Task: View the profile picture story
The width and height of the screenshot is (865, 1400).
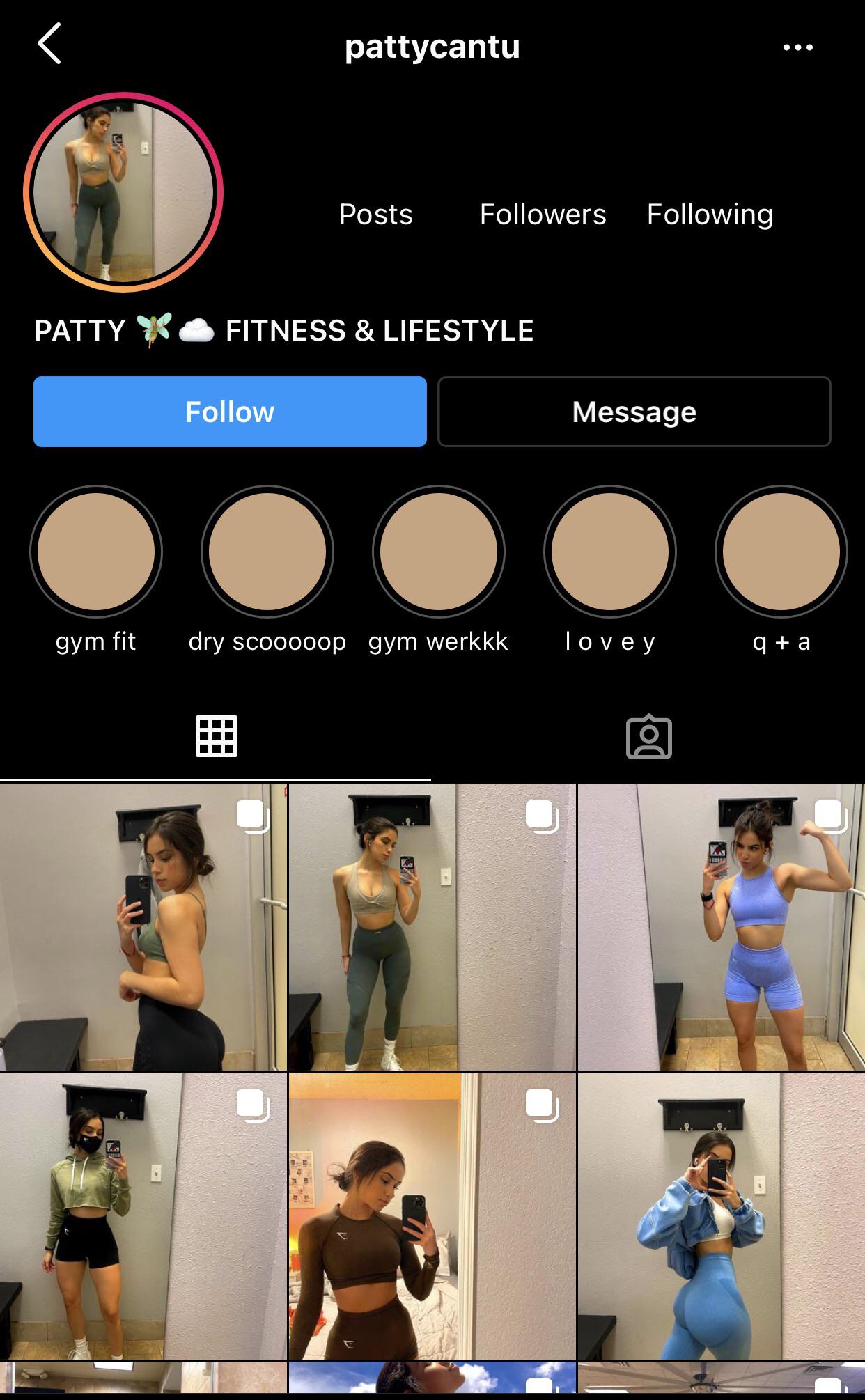Action: point(123,192)
